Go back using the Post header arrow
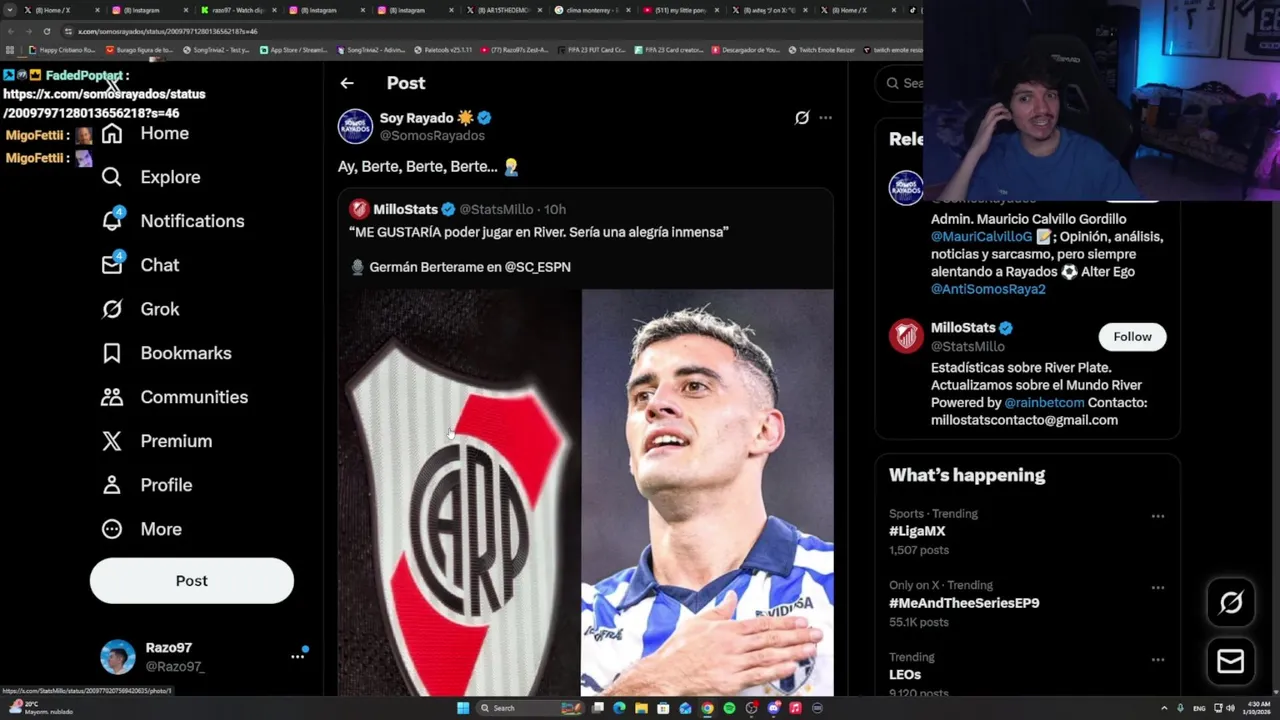This screenshot has width=1280, height=720. (346, 83)
